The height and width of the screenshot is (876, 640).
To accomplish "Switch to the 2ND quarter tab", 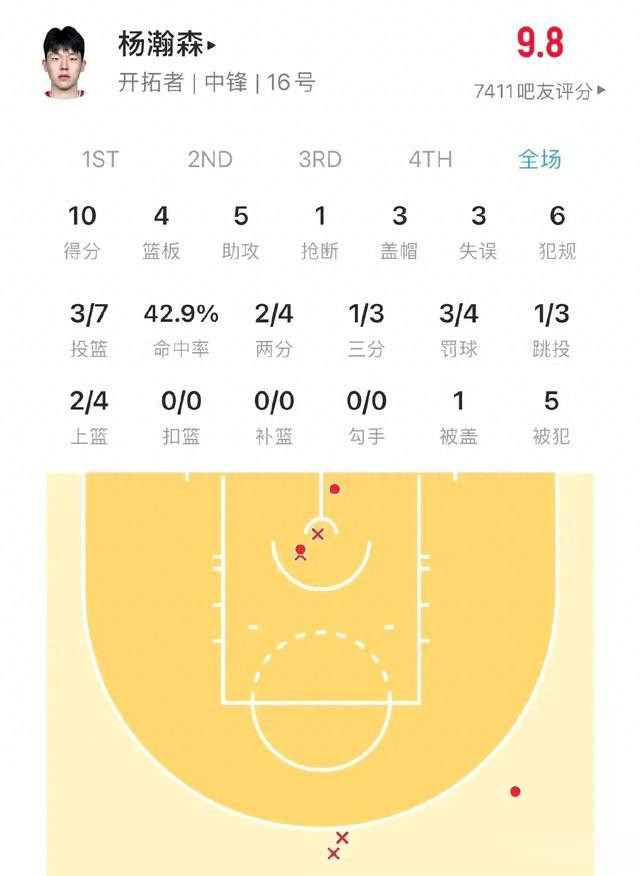I will click(210, 159).
